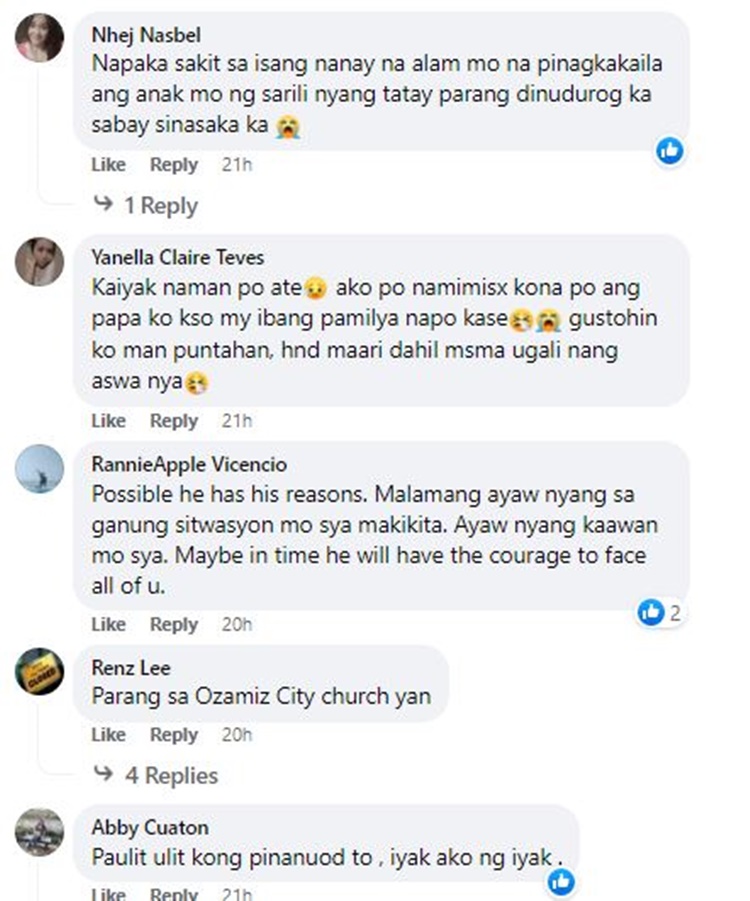The image size is (750, 901).
Task: View Yanella Claire Teves's profile
Action: pos(177,257)
